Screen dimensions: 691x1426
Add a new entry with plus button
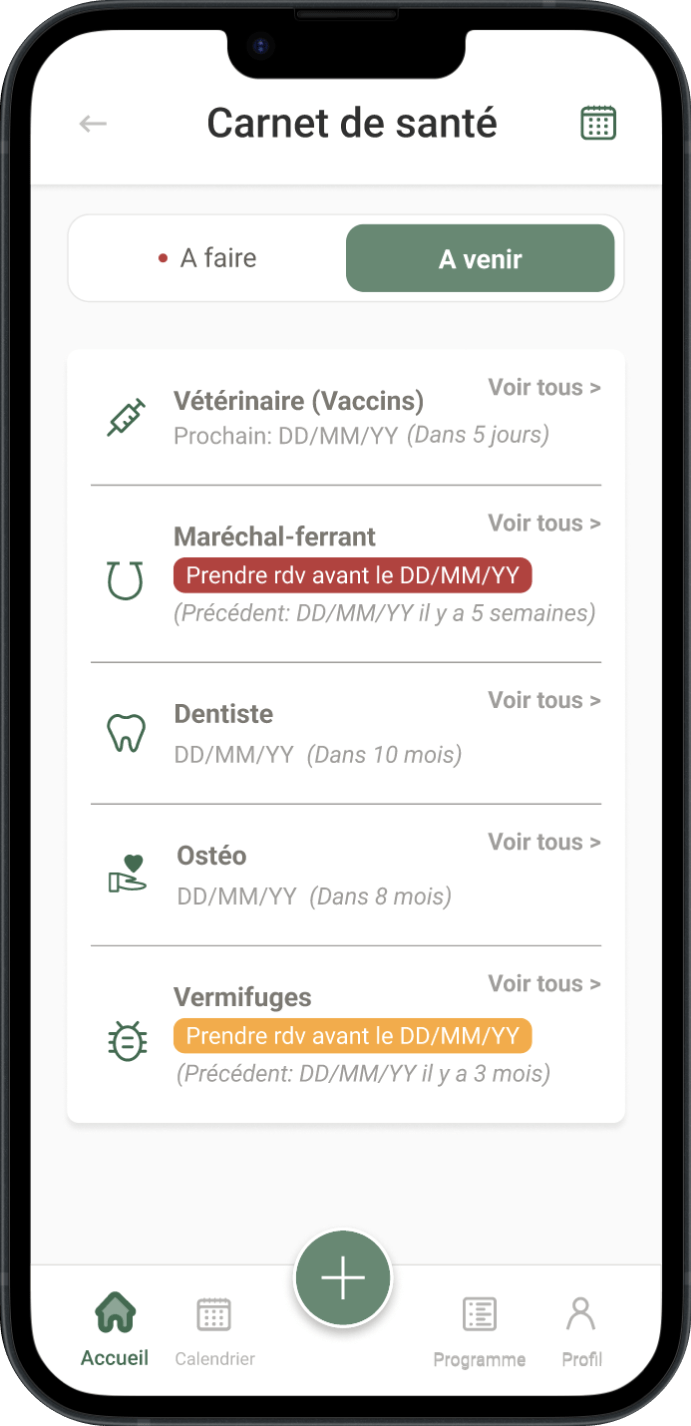343,1279
